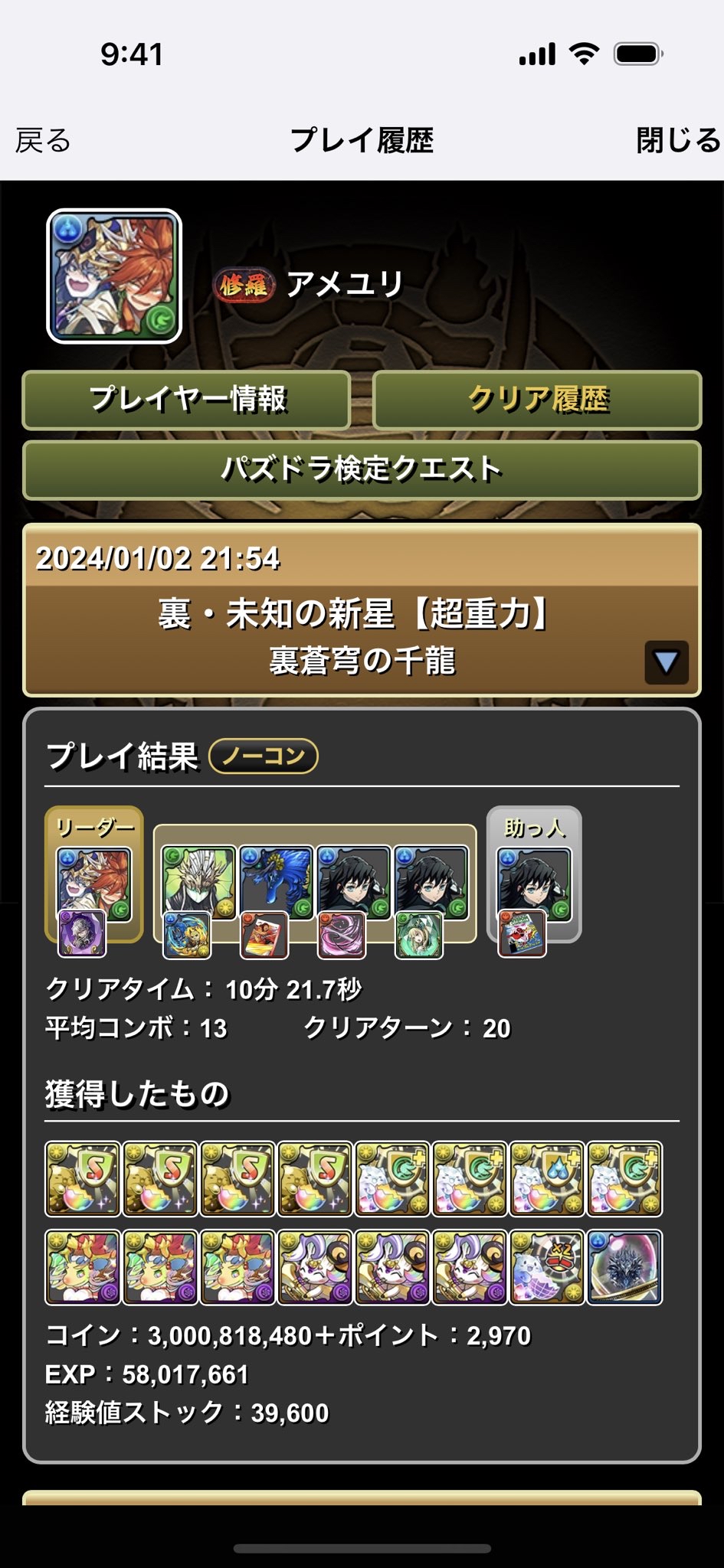View the 助っ人 helper monster
The width and height of the screenshot is (724, 1568).
point(534,884)
